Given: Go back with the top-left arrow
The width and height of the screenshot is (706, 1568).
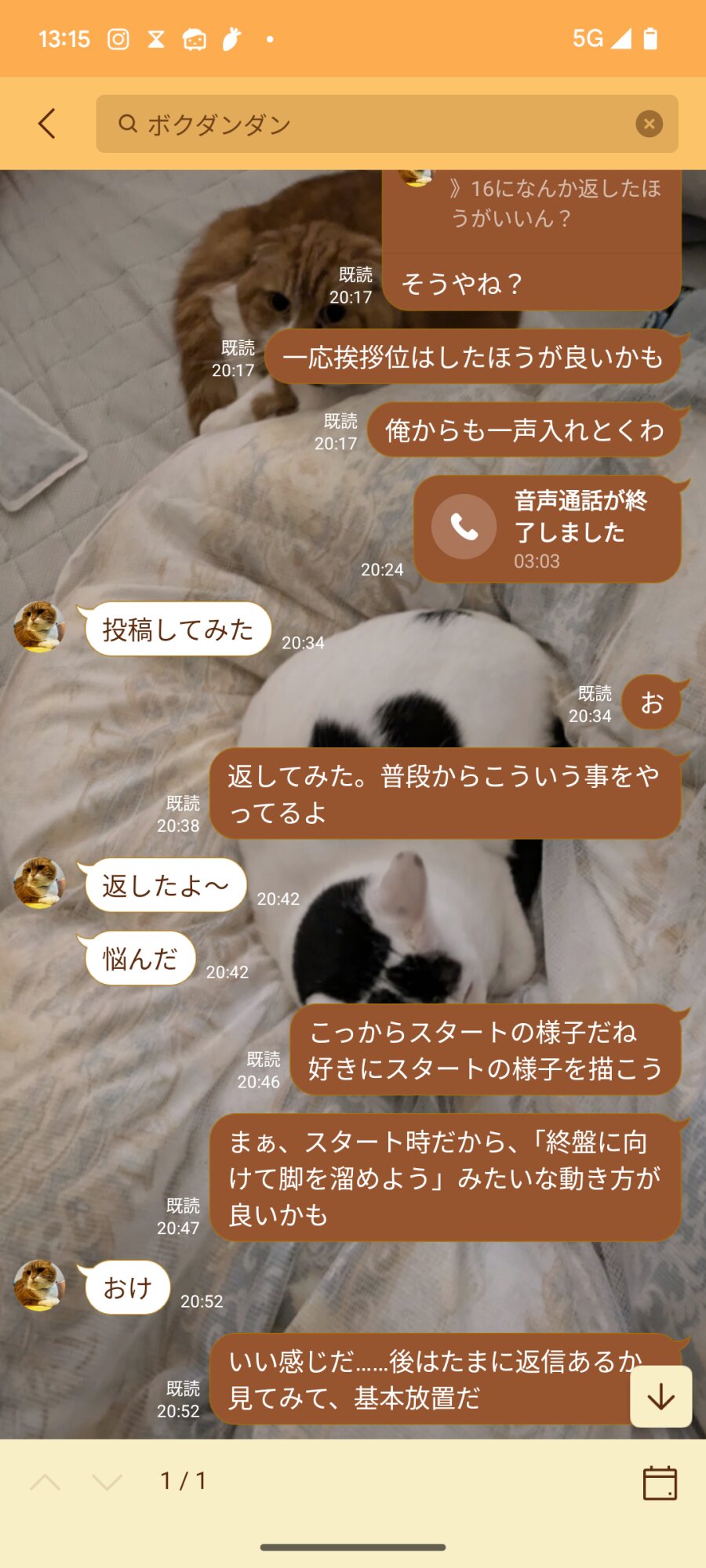Looking at the screenshot, I should point(47,124).
